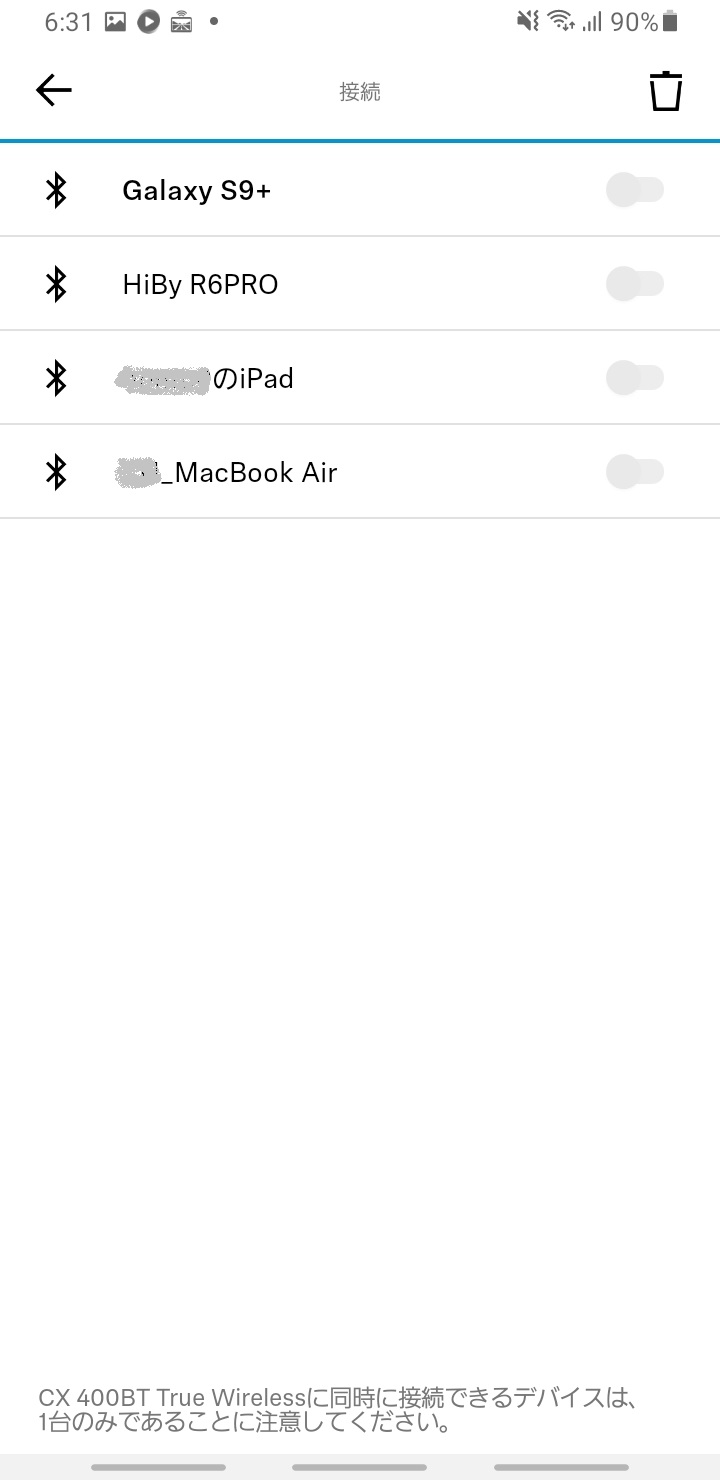The image size is (720, 1480).
Task: Go back using the arrow icon
Action: tap(54, 91)
